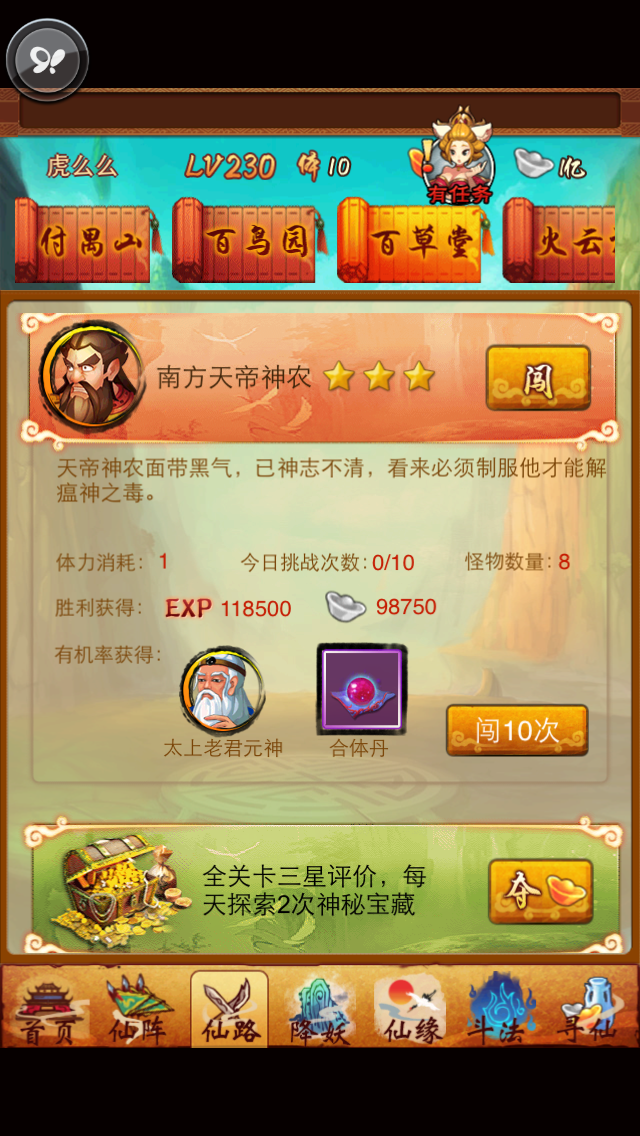This screenshot has width=640, height=1136.
Task: Switch to the 斗法 tab
Action: (502, 1010)
